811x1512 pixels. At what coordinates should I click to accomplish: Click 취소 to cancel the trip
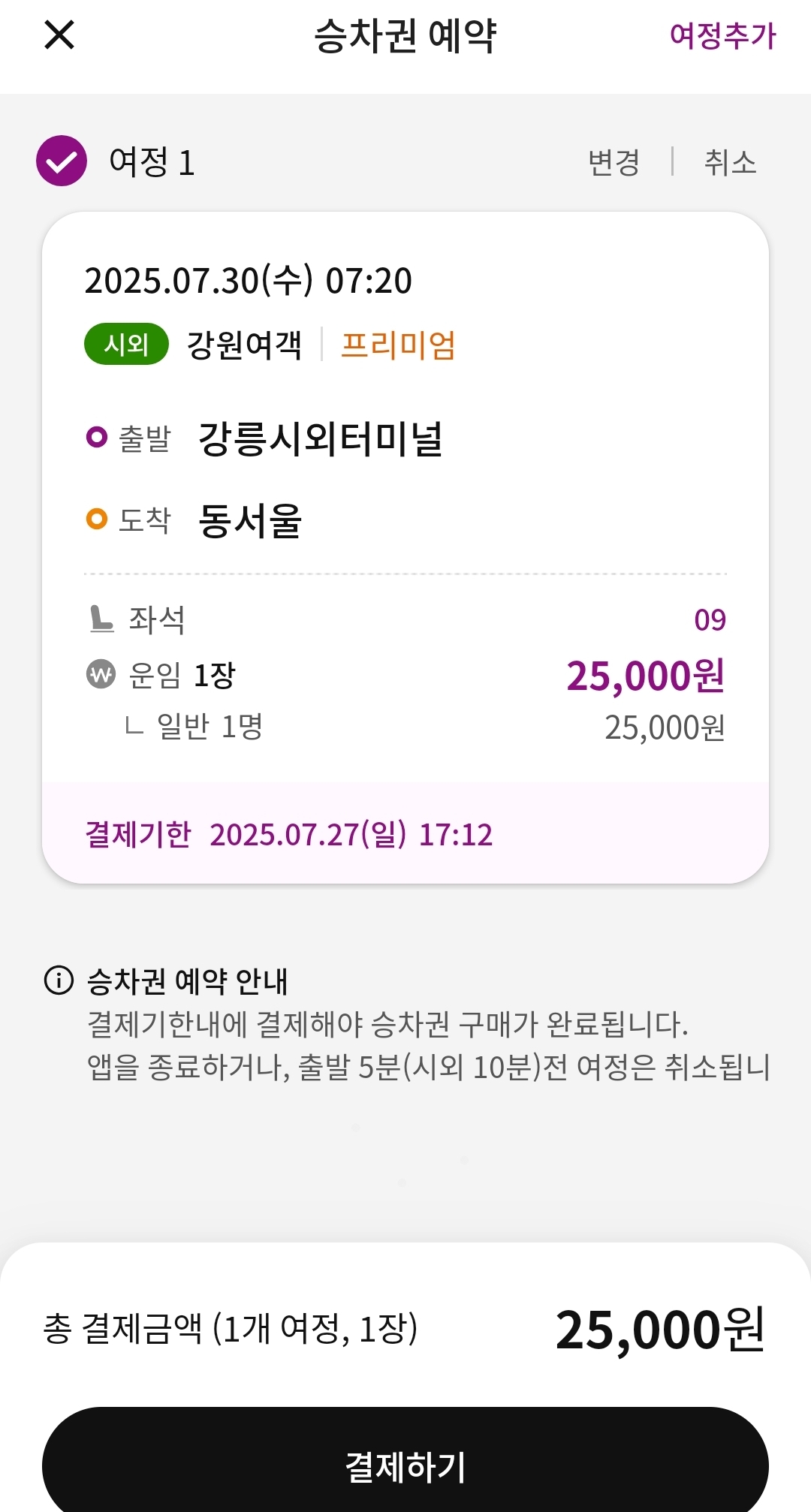click(x=732, y=161)
